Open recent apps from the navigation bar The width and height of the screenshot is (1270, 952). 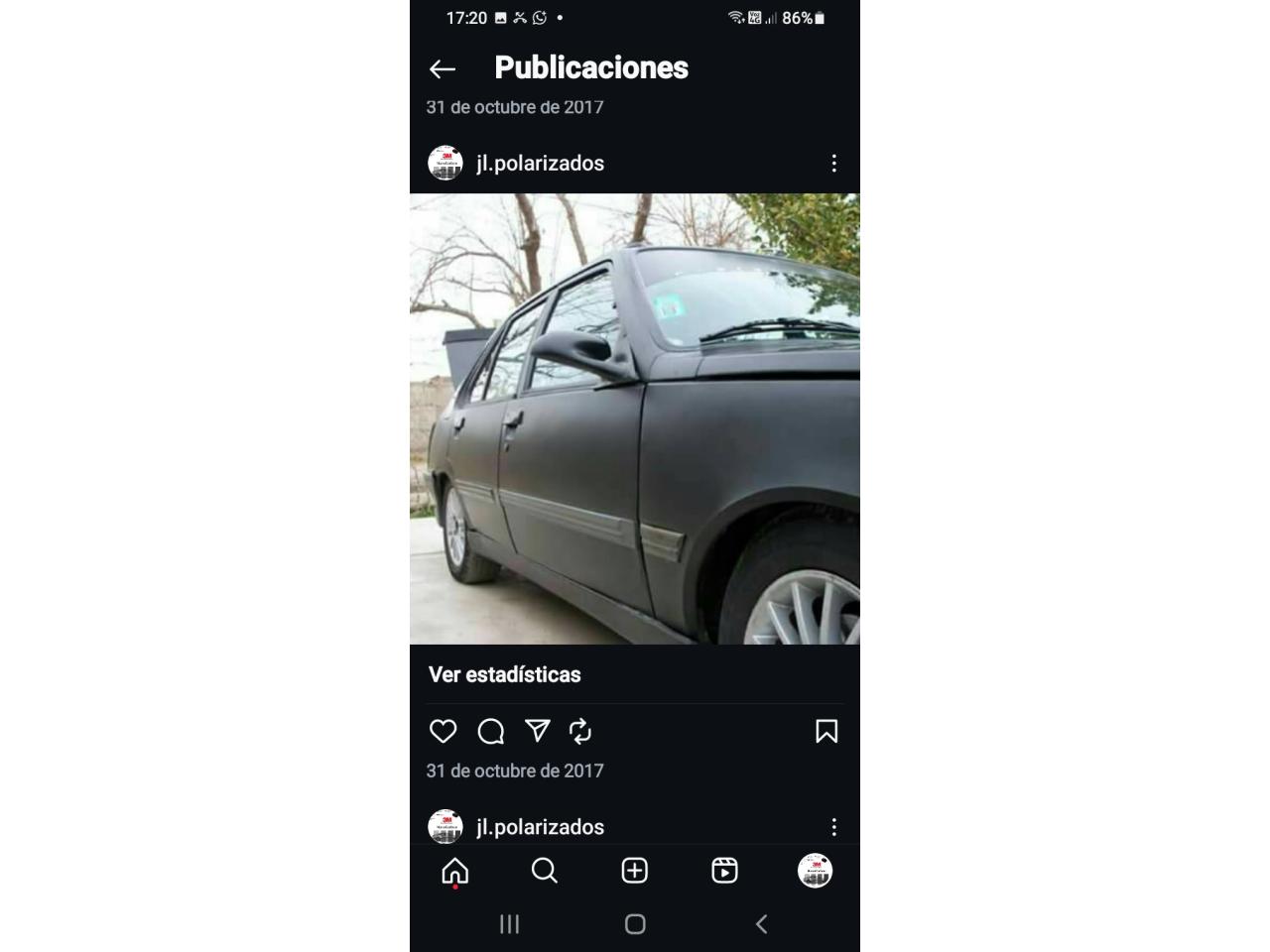509,924
